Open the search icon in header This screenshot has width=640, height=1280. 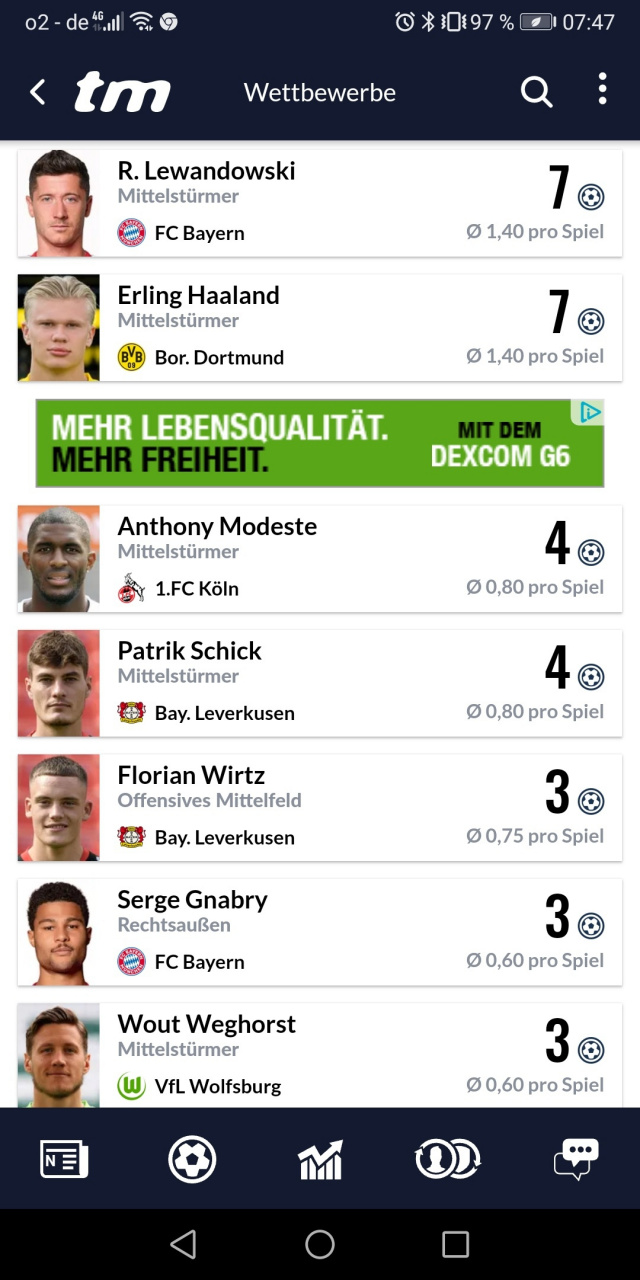pos(537,92)
